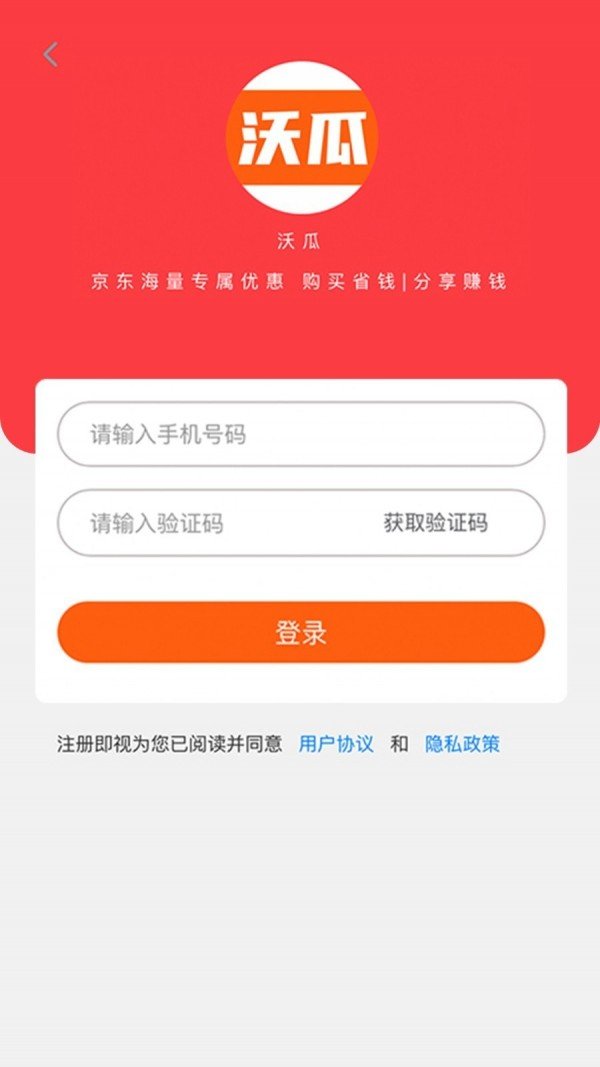Screen dimensions: 600x1067
Task: Focus the phone number field (请输入手机号码)
Action: click(300, 434)
